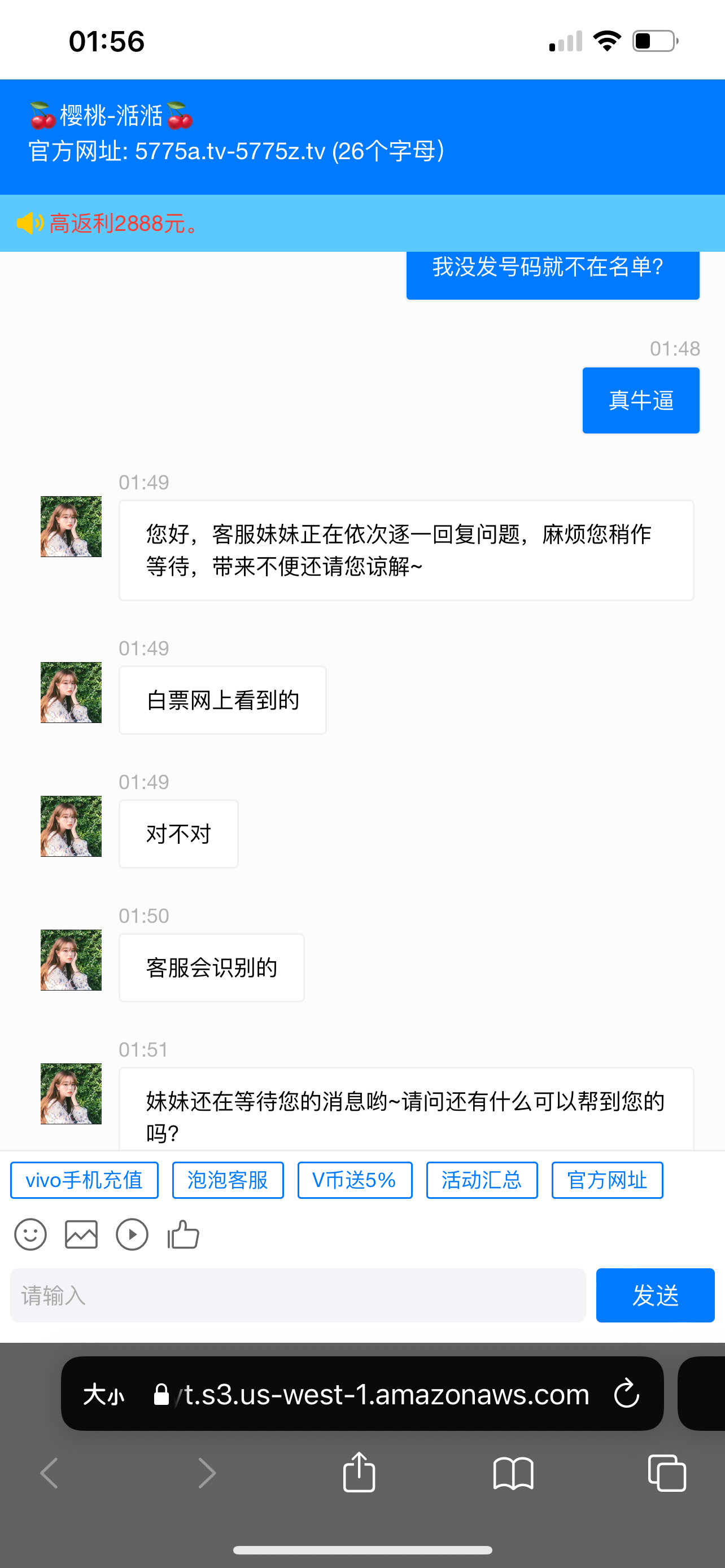Attach an image to the chat
The width and height of the screenshot is (725, 1568).
[x=81, y=1235]
